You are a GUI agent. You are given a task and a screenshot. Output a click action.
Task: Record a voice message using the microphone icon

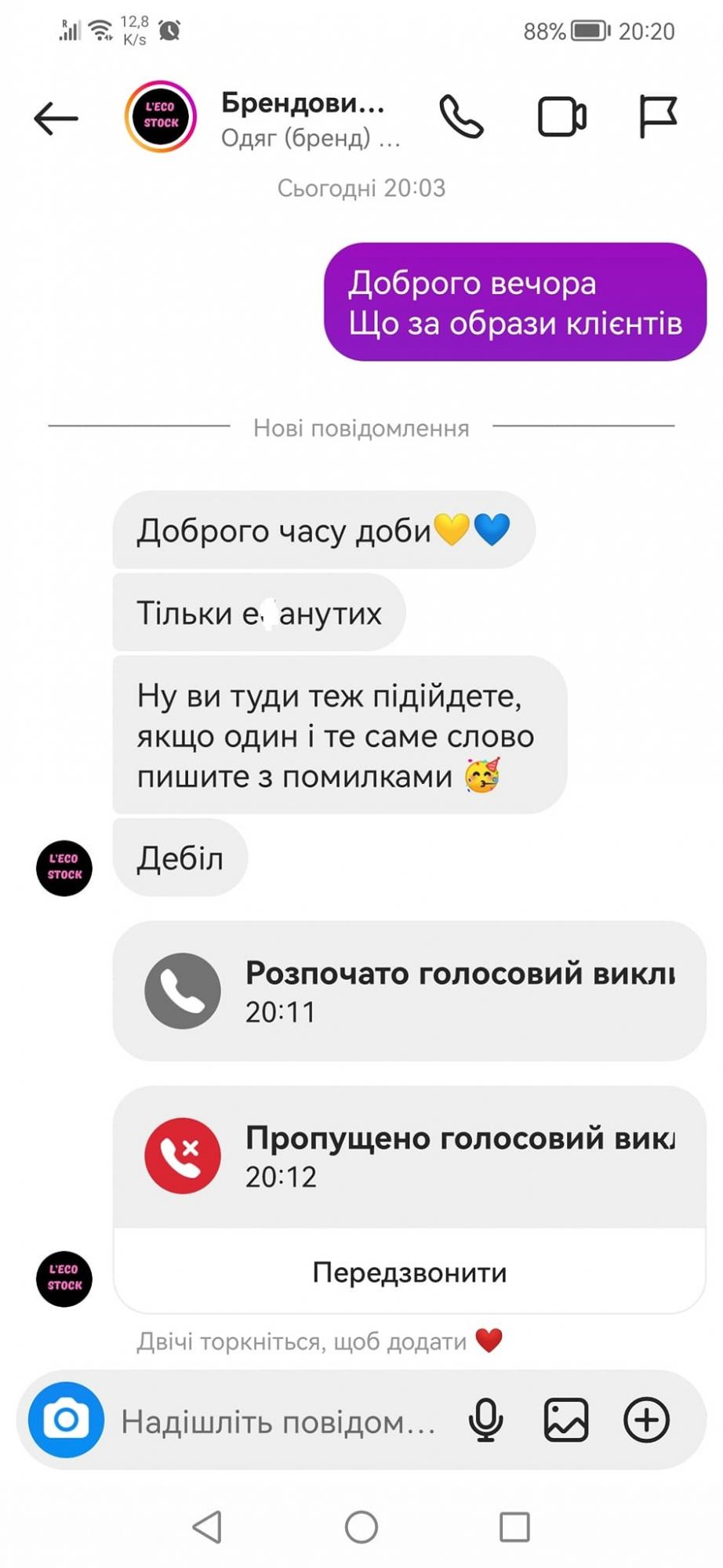[x=485, y=1419]
